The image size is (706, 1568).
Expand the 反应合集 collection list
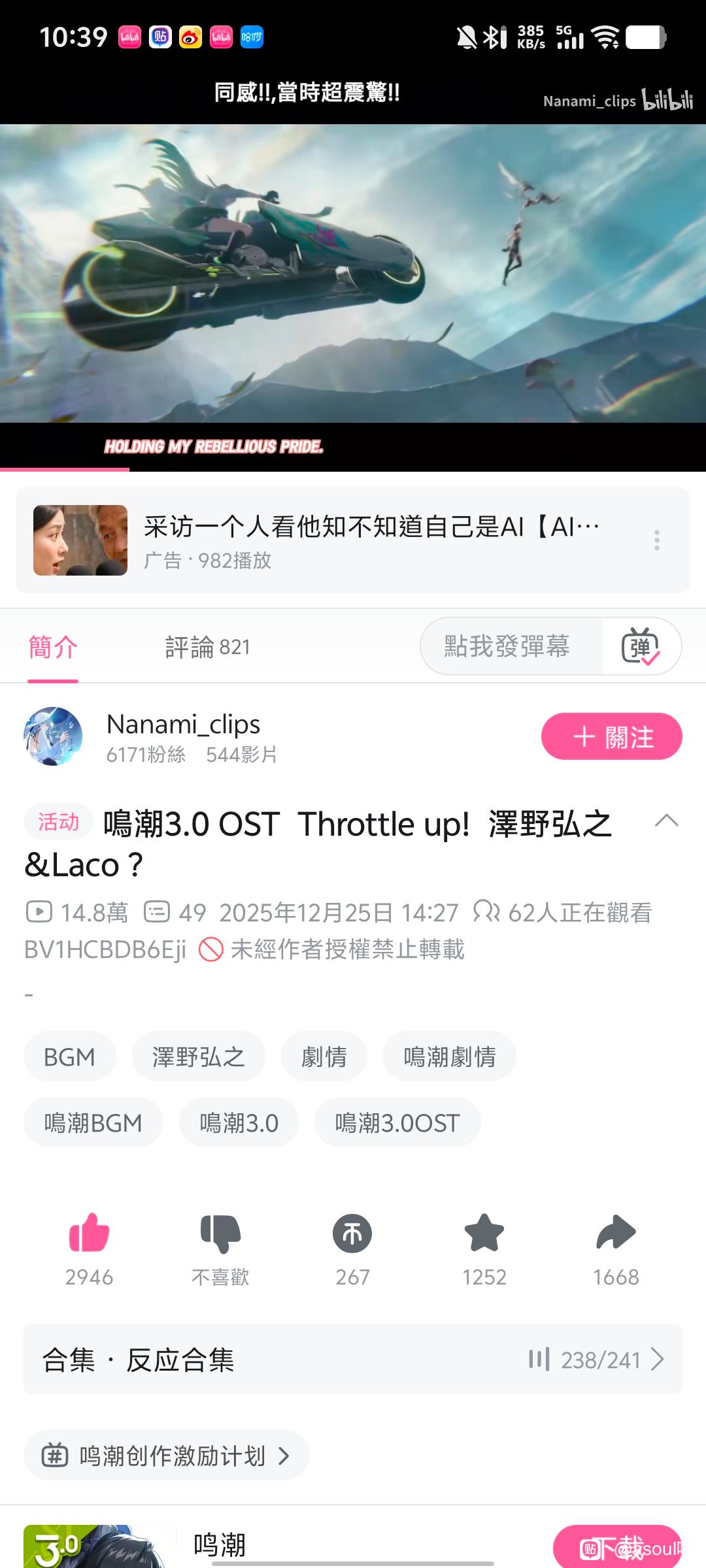tap(353, 1360)
